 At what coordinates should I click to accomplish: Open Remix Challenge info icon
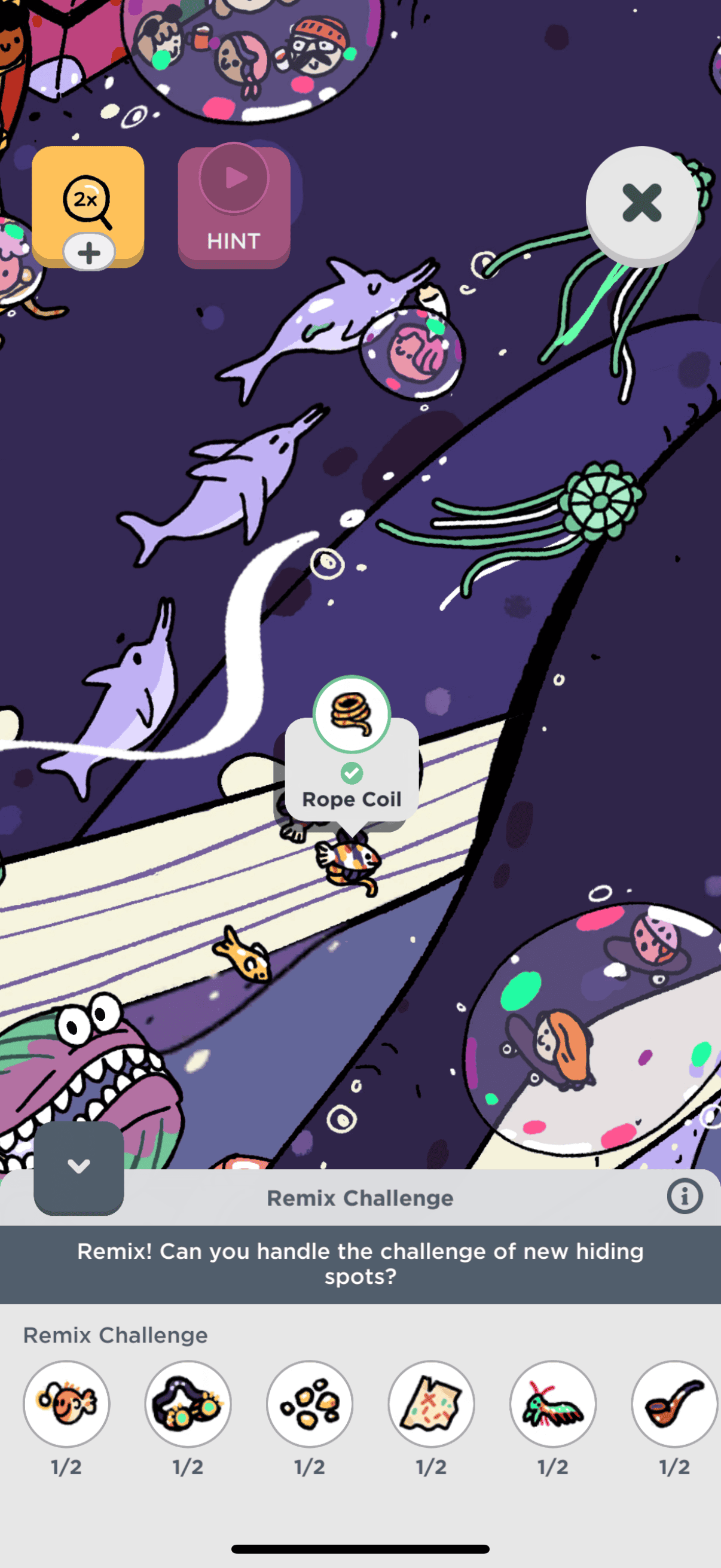point(684,1196)
